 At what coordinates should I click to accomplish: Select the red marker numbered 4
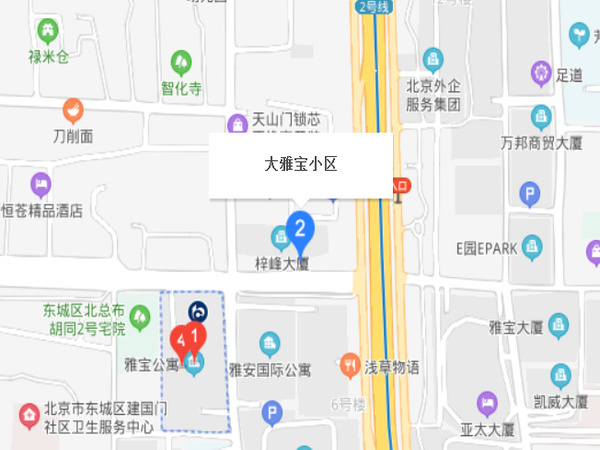[x=182, y=339]
